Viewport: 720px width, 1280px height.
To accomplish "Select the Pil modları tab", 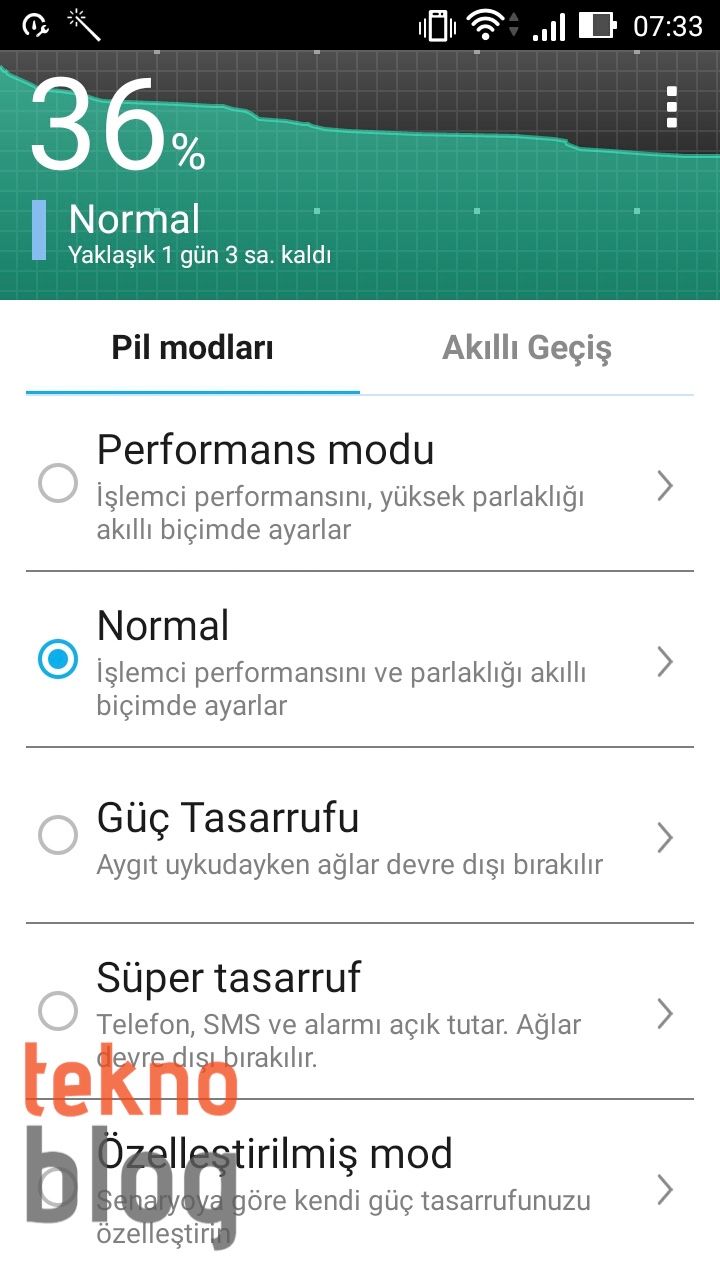I will click(192, 348).
